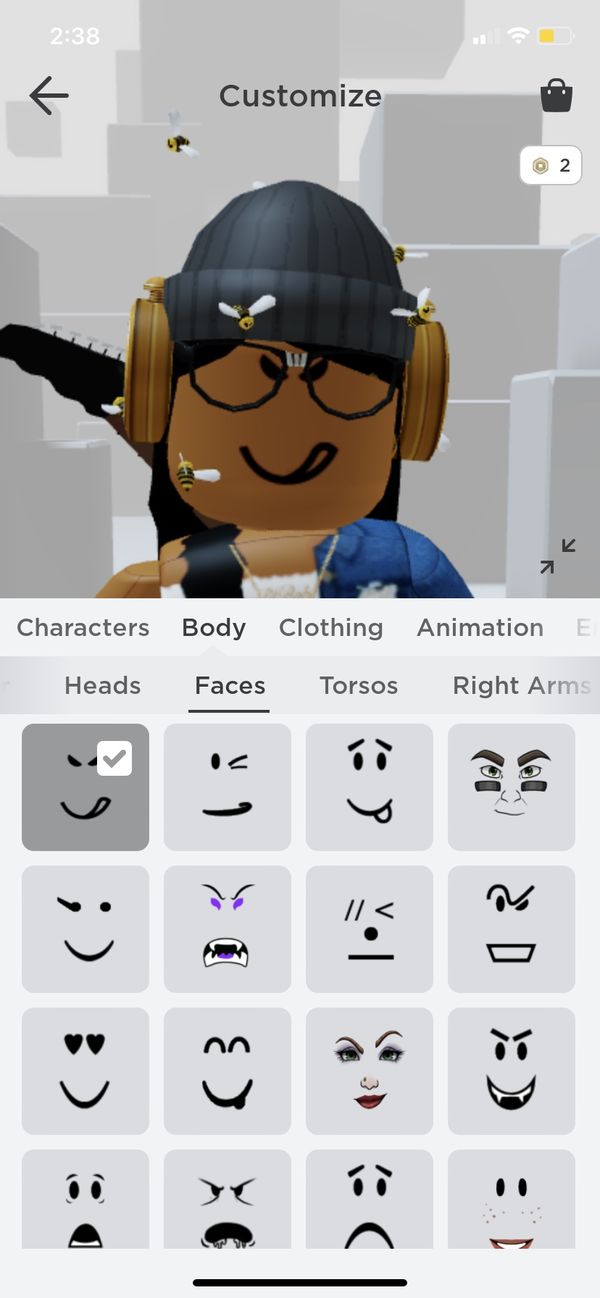Pick the face with freckles and open smile
The height and width of the screenshot is (1298, 600).
tap(512, 1199)
